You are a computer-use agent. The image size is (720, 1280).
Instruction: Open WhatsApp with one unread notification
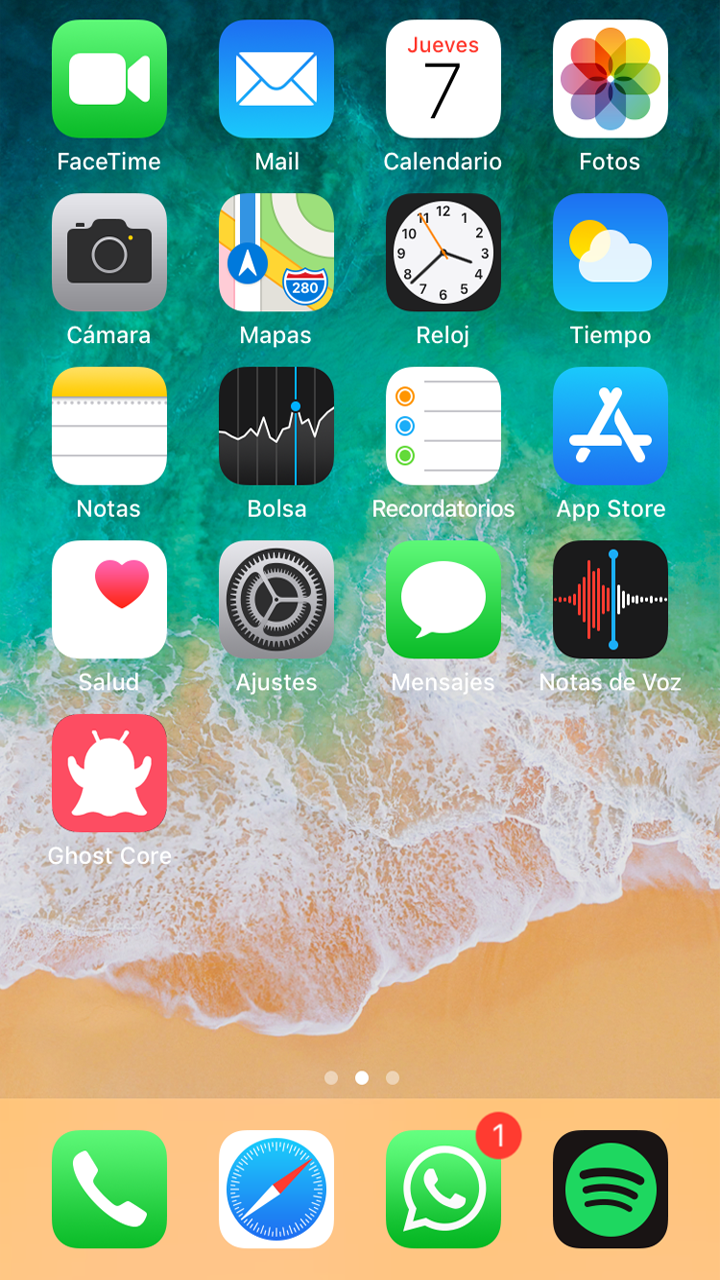(x=443, y=1188)
